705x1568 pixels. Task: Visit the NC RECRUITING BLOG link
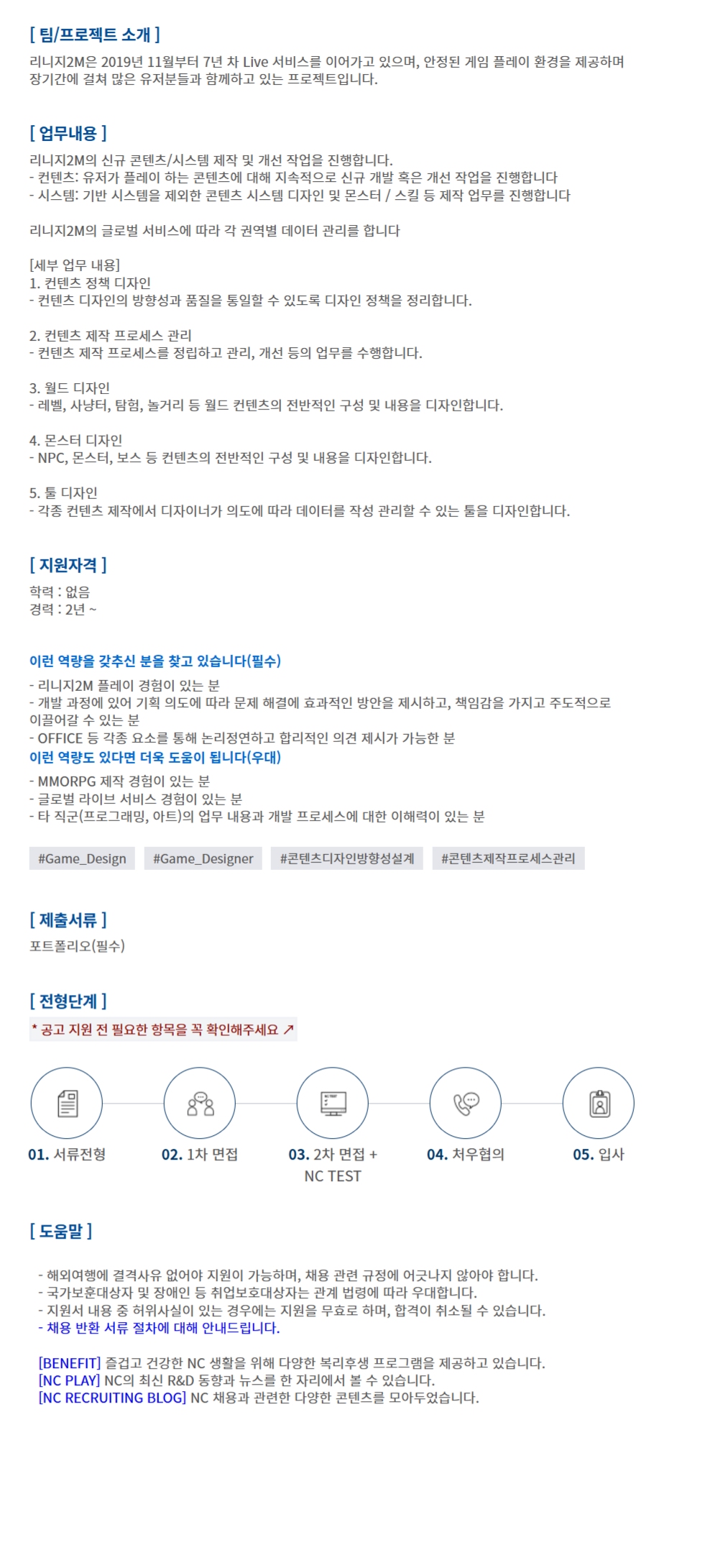pos(112,1398)
